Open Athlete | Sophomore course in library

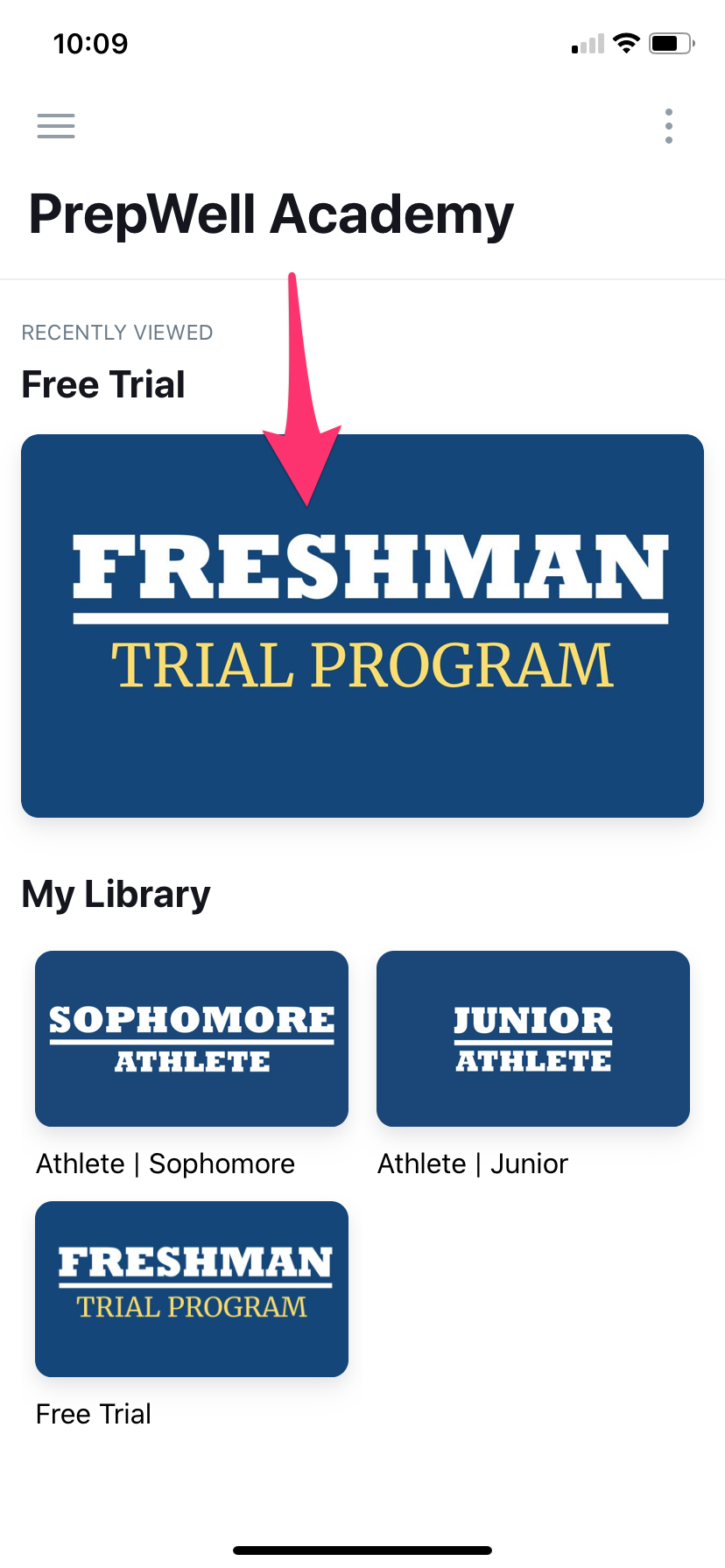click(192, 1038)
